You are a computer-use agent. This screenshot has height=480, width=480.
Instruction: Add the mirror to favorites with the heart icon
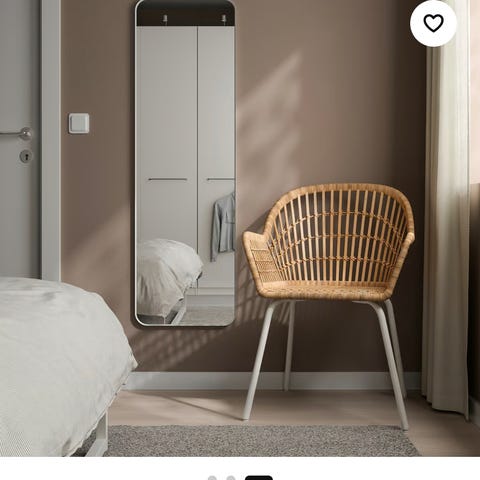pos(433,23)
